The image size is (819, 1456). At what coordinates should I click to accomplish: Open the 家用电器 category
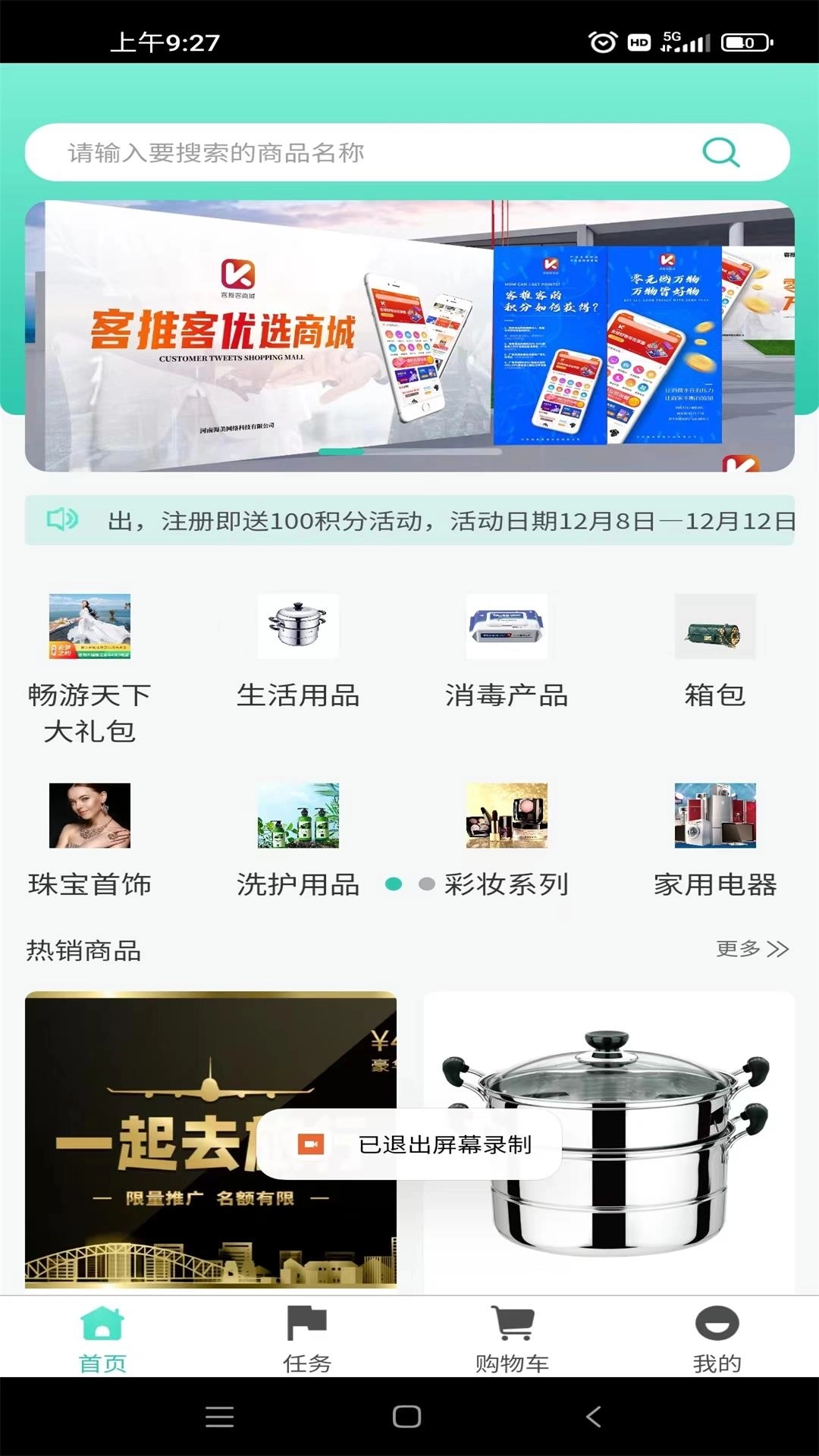pyautogui.click(x=715, y=840)
